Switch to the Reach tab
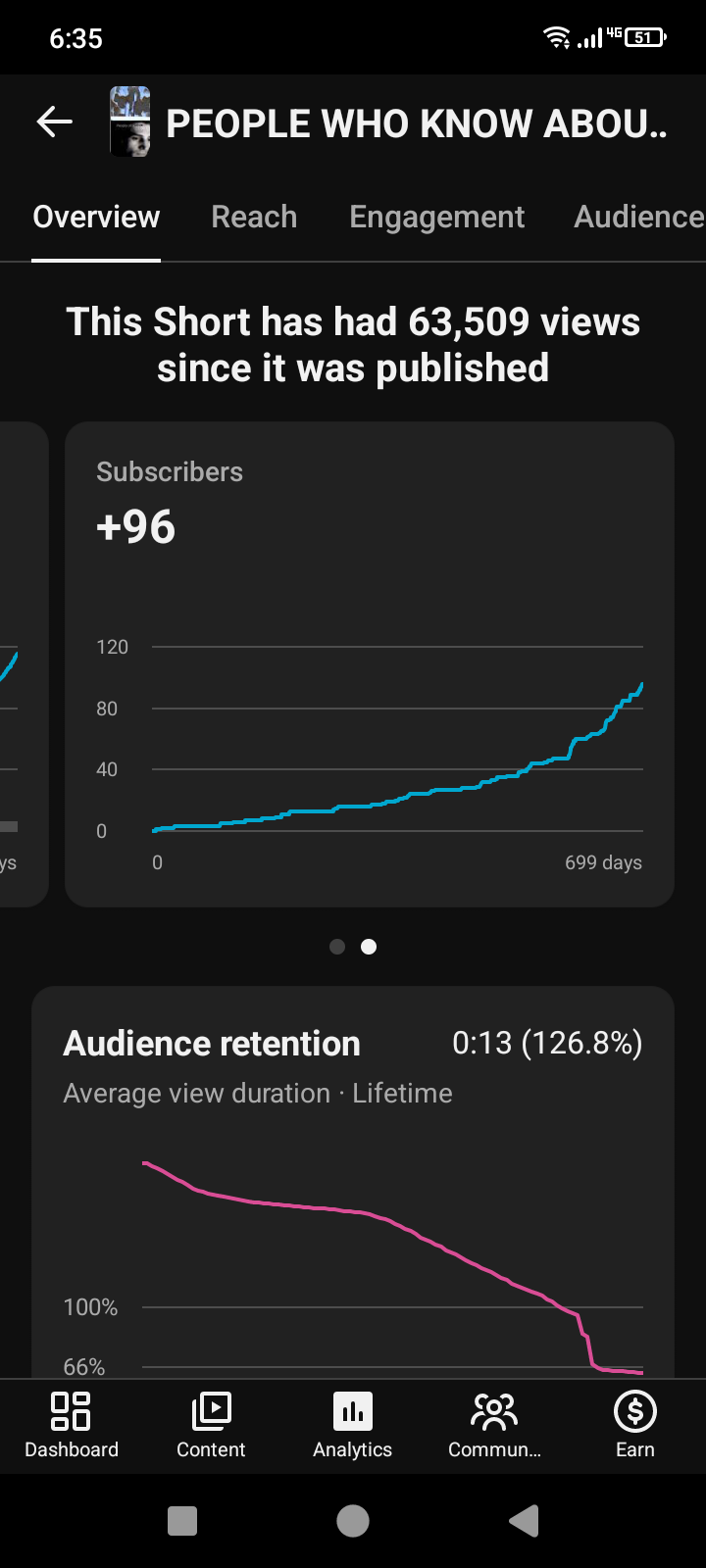Screen dimensions: 706x1568 pos(254,217)
